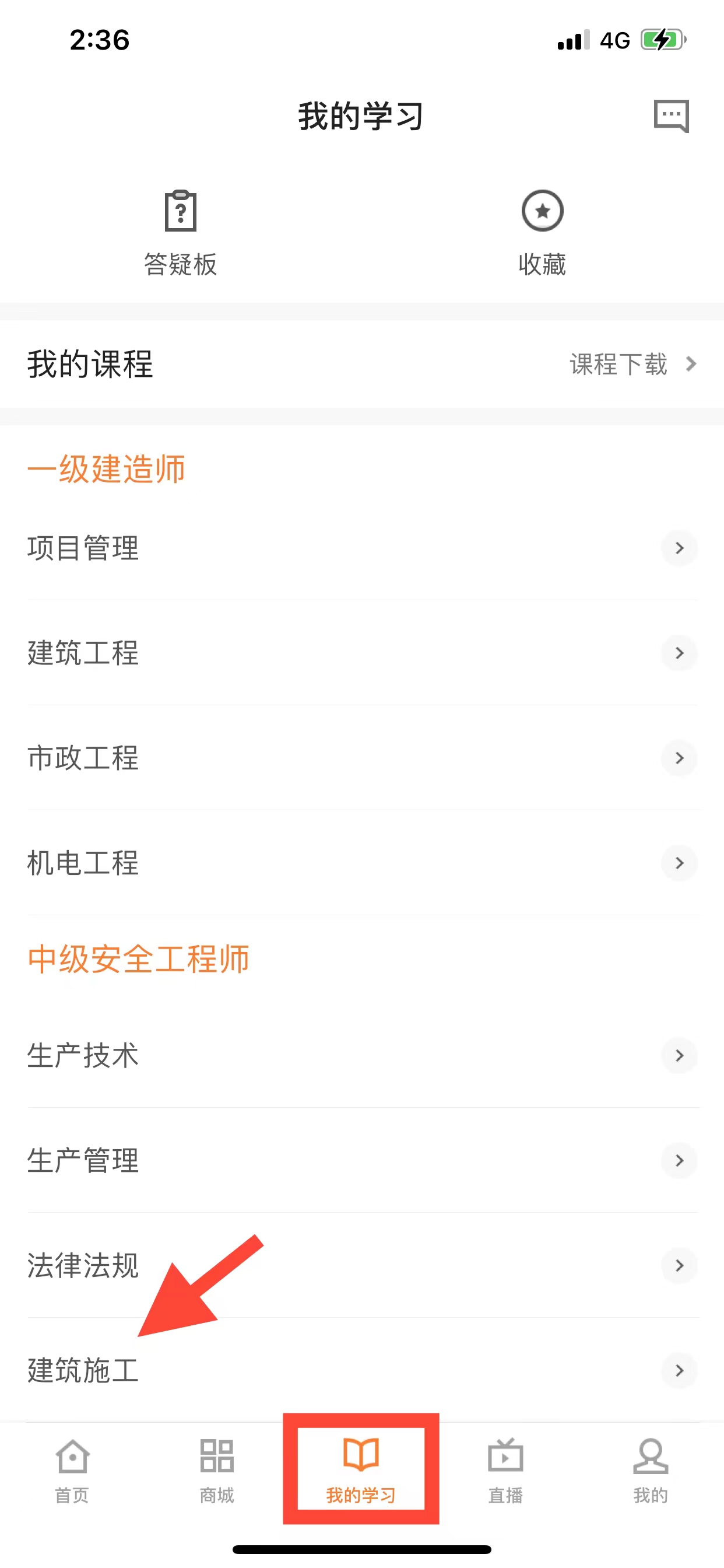Open the 生产技术 course

pos(362,1055)
